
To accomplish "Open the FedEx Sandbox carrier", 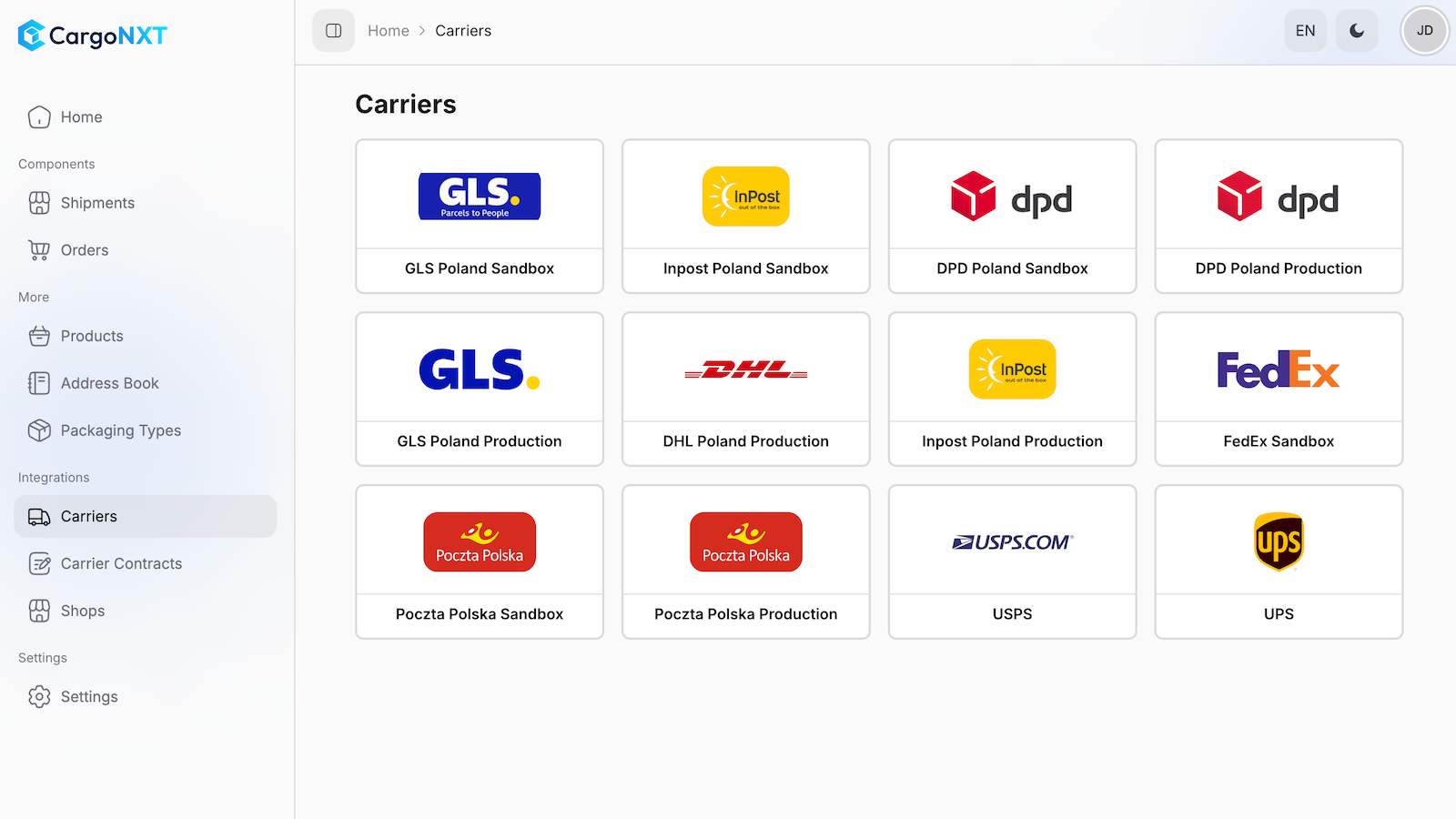I will [x=1279, y=389].
